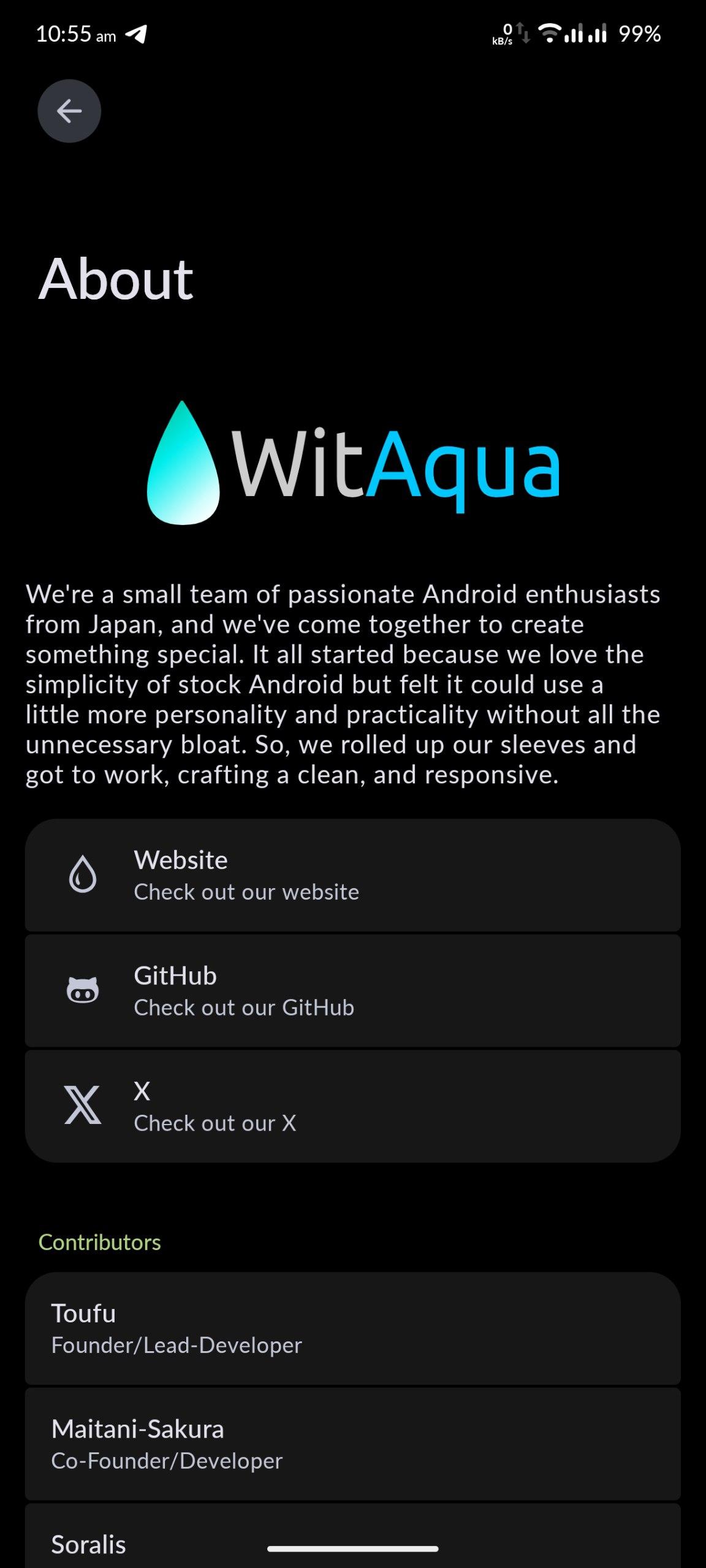Open contributor Maitani-Sakura's entry
The image size is (706, 1568).
coord(352,1444)
